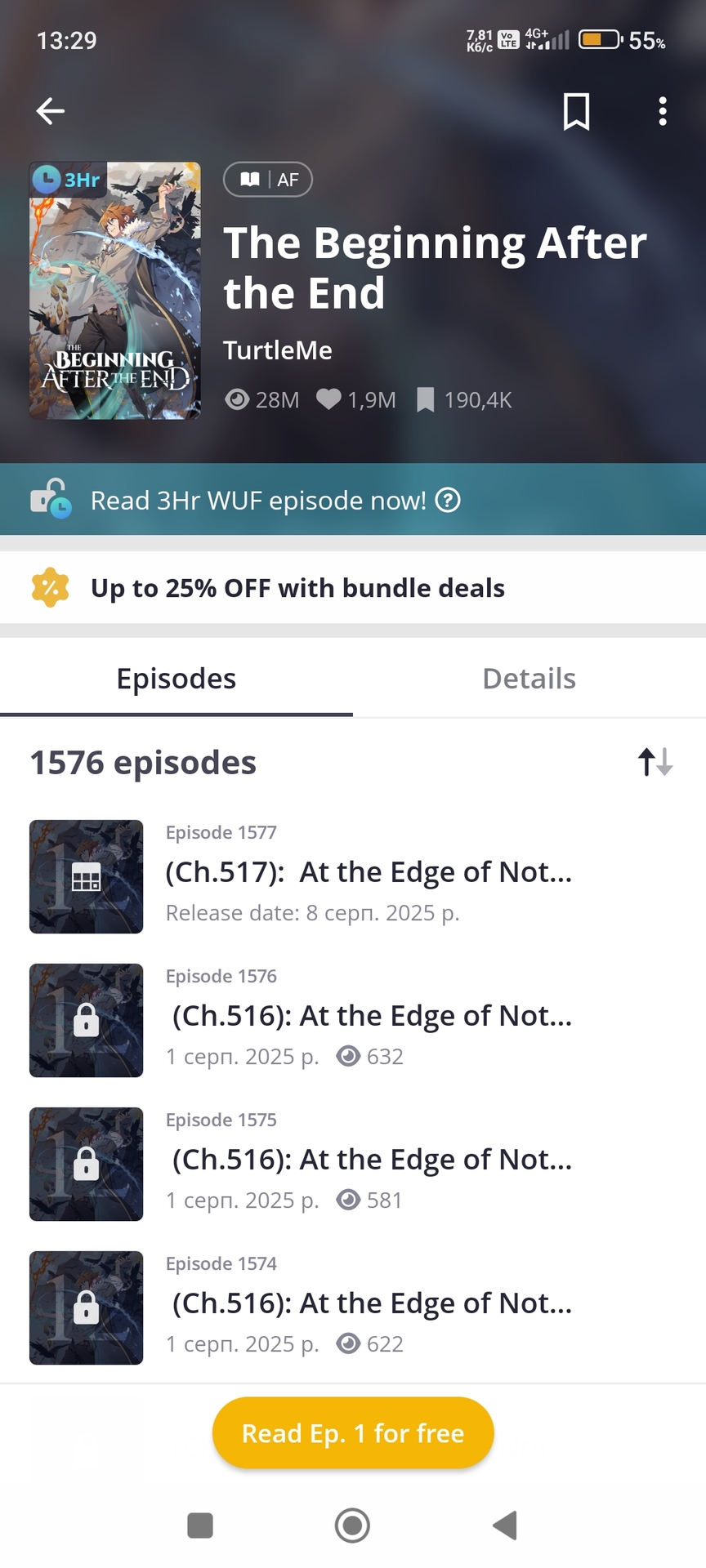This screenshot has width=706, height=1568.
Task: Select the Episodes tab
Action: 176,679
